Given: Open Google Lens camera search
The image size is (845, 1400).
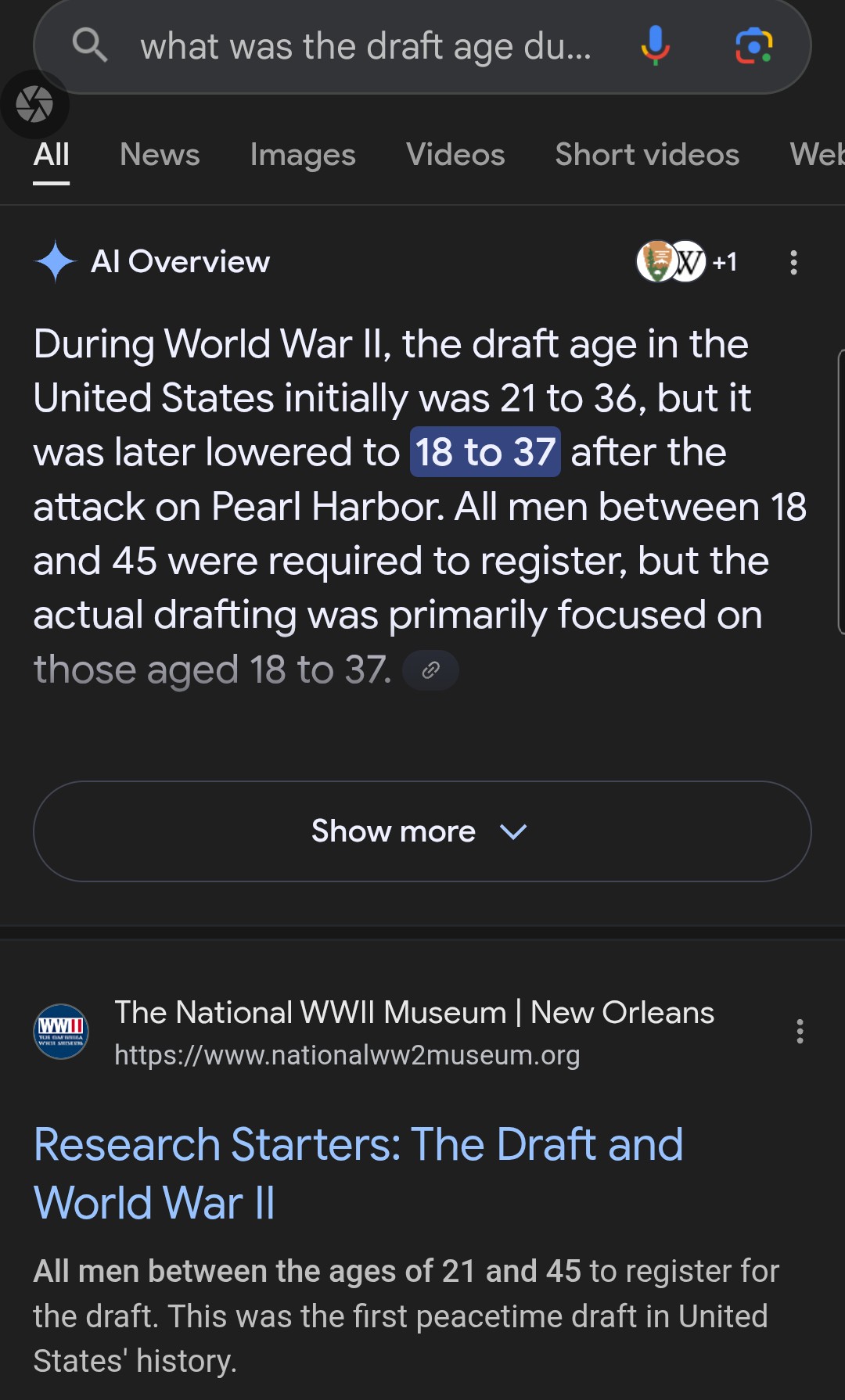Looking at the screenshot, I should pos(754,45).
